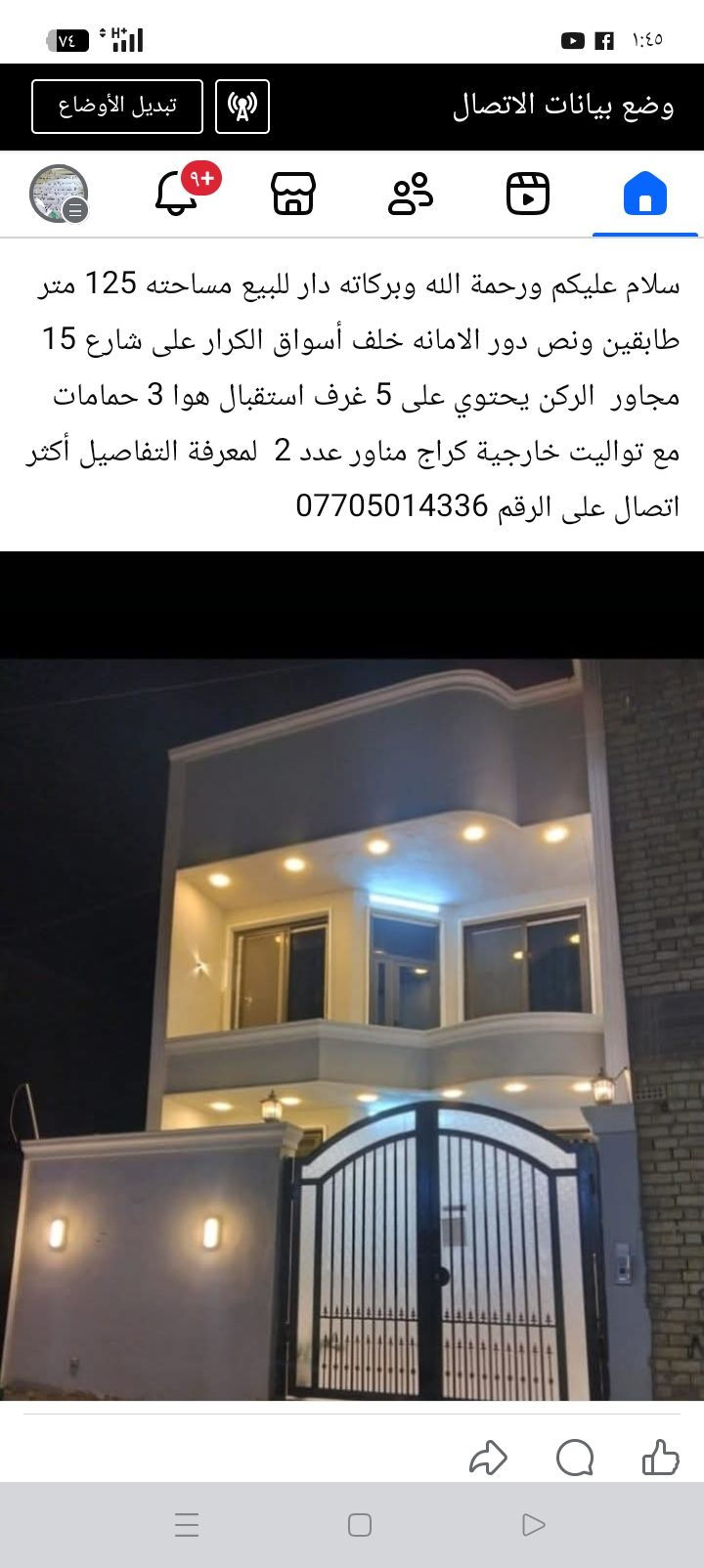This screenshot has width=704, height=1568.
Task: Comment on the house listing post
Action: 575,1458
